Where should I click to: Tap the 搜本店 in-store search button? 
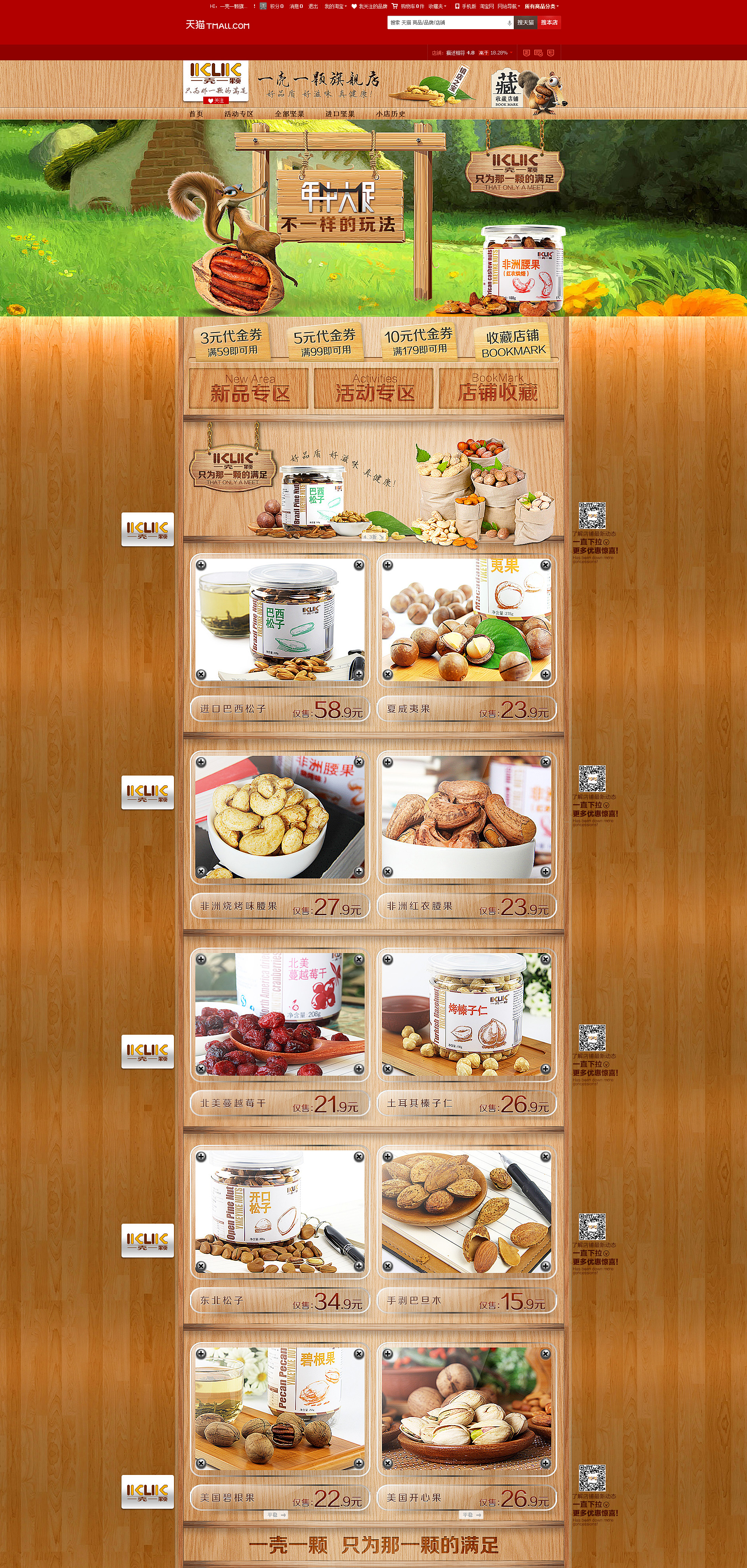[549, 22]
